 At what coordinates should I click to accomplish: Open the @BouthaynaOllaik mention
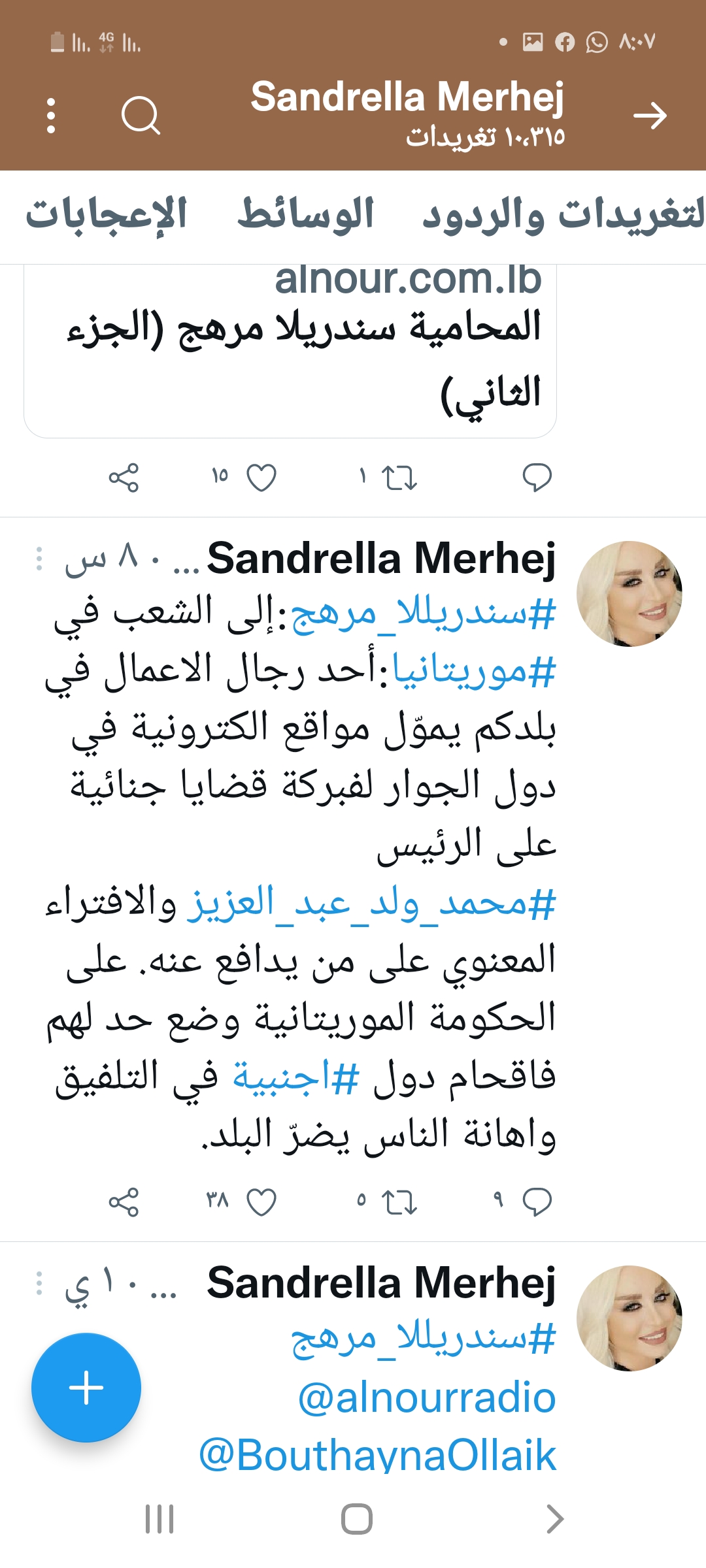pyautogui.click(x=377, y=1456)
